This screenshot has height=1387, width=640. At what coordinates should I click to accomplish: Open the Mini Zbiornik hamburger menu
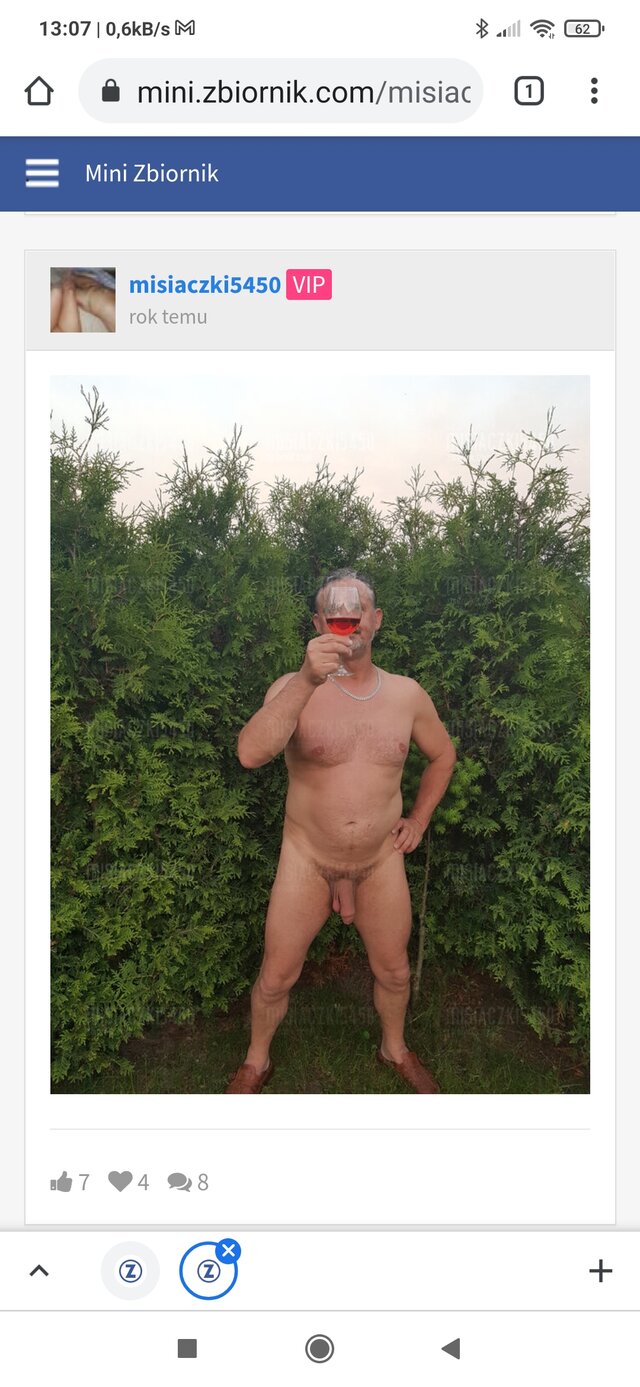tap(42, 173)
